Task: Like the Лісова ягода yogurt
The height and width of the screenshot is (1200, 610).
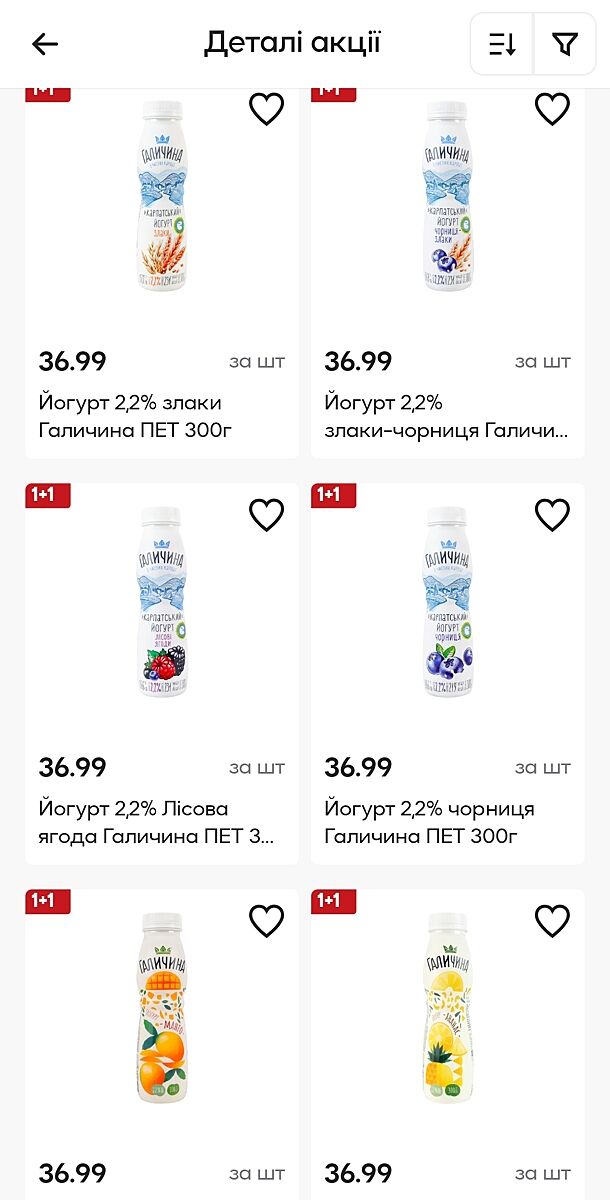Action: click(x=266, y=515)
